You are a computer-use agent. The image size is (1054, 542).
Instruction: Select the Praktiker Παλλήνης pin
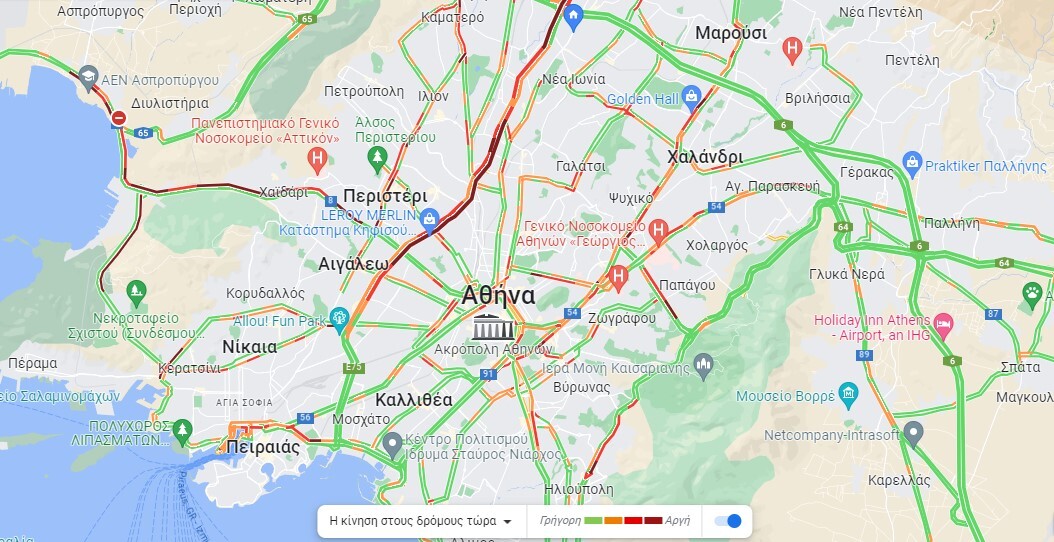click(x=911, y=161)
